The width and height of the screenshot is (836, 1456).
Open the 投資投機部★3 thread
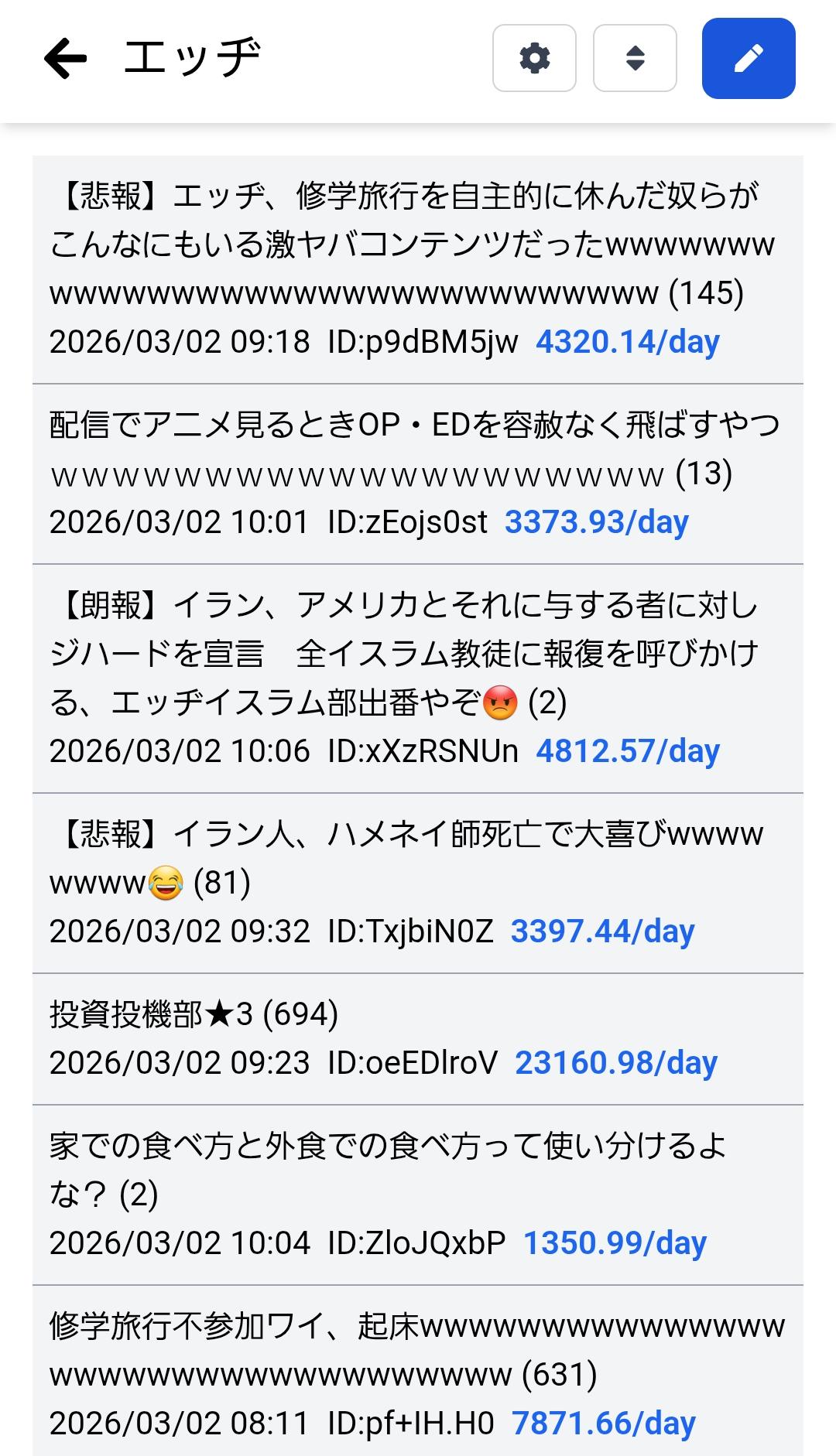[x=194, y=1014]
